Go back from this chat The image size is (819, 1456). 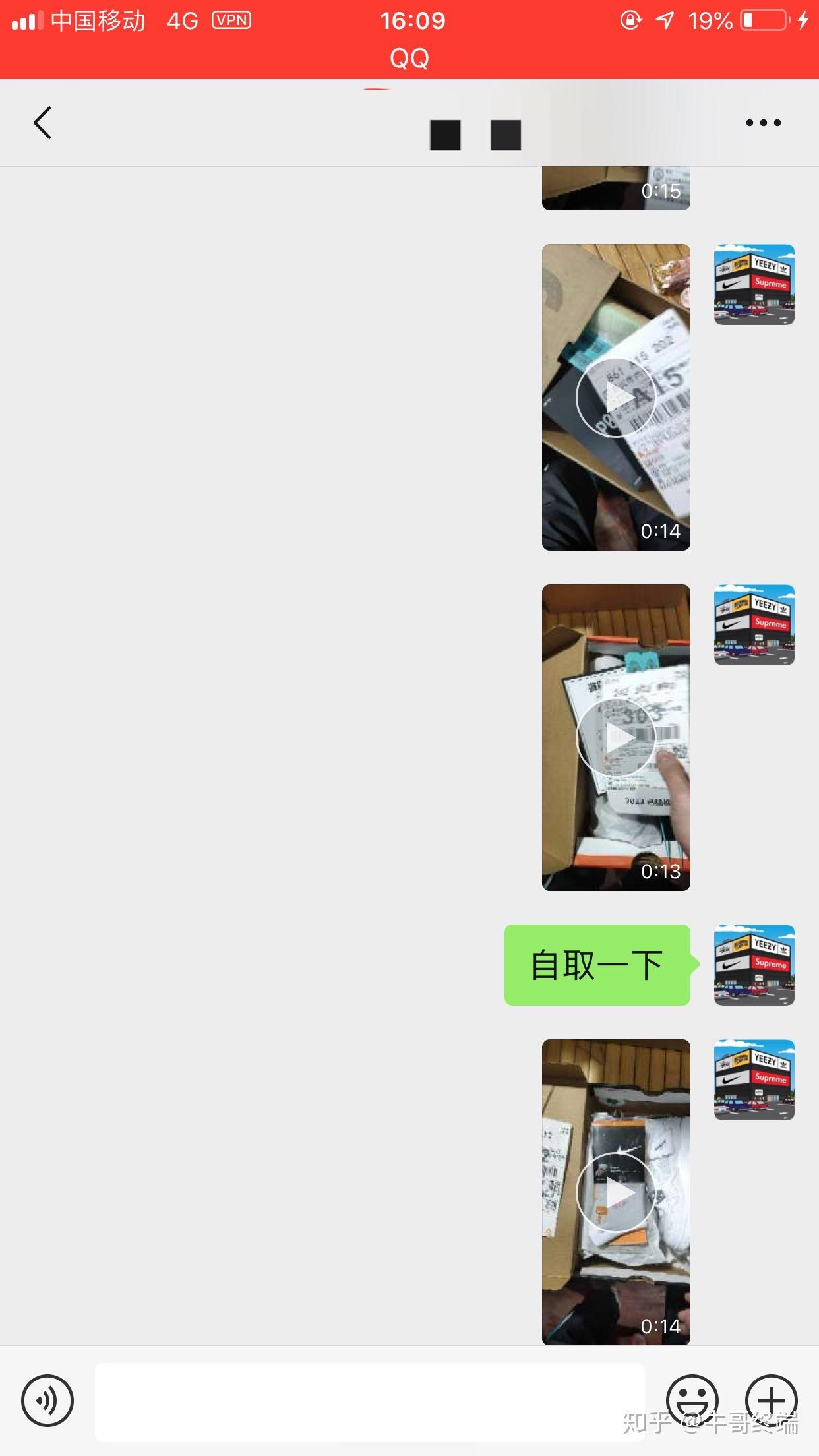tap(43, 123)
